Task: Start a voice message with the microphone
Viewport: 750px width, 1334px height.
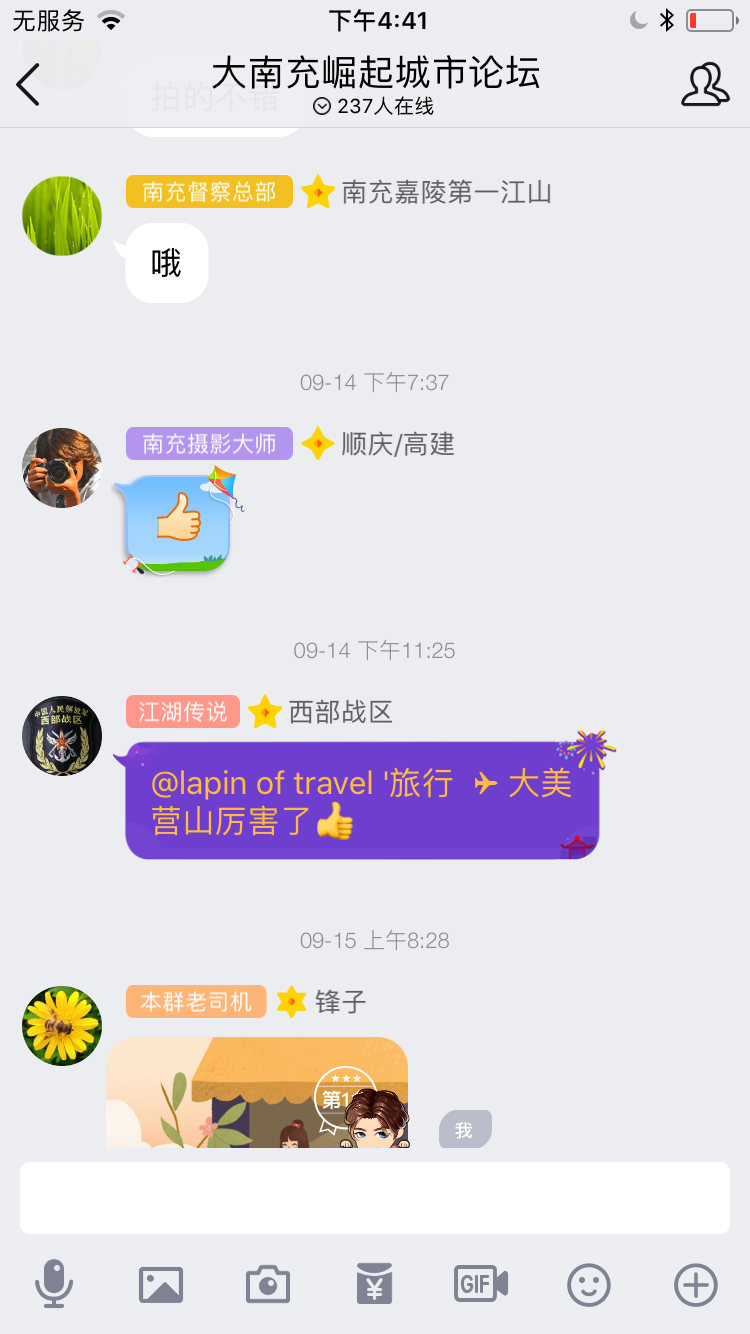Action: (54, 1284)
